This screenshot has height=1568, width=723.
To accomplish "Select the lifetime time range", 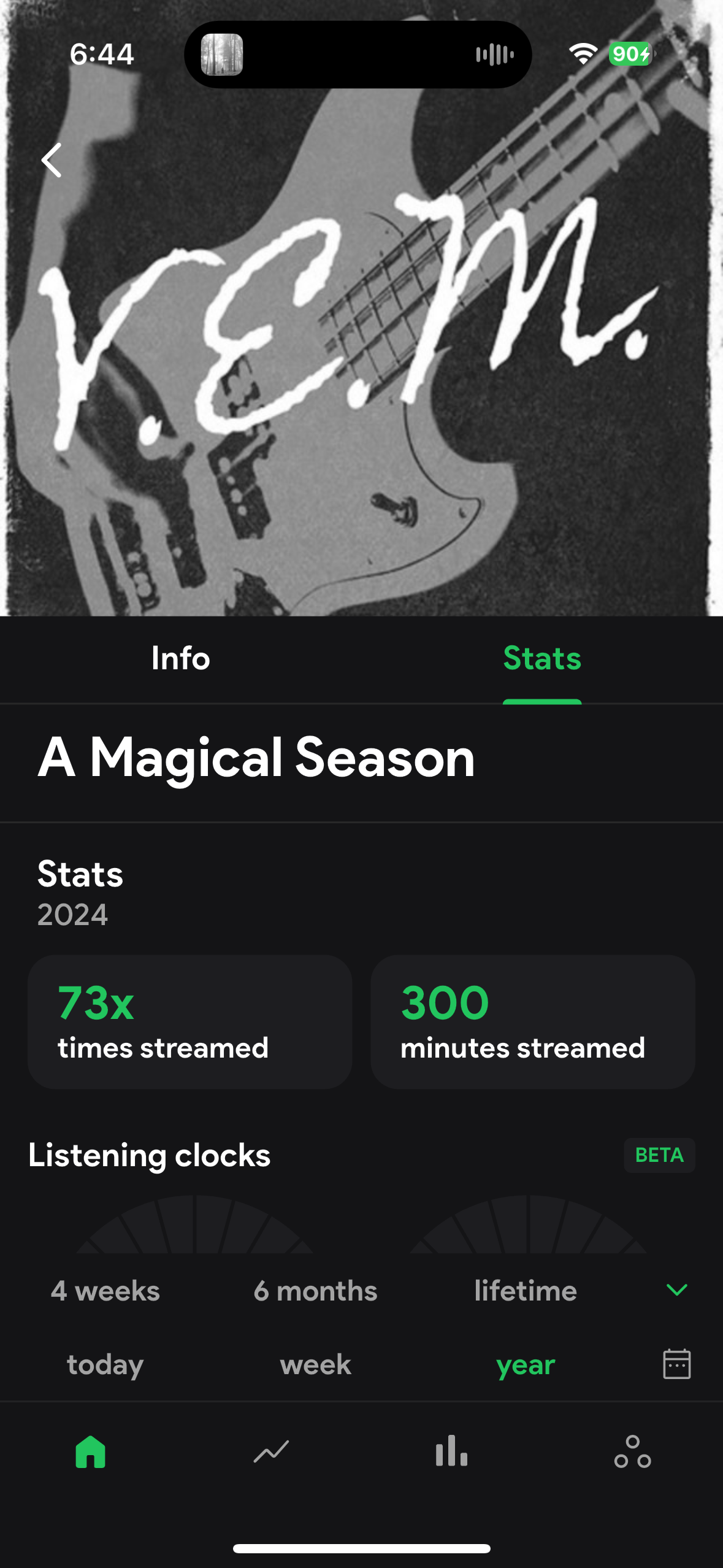I will pyautogui.click(x=525, y=1291).
